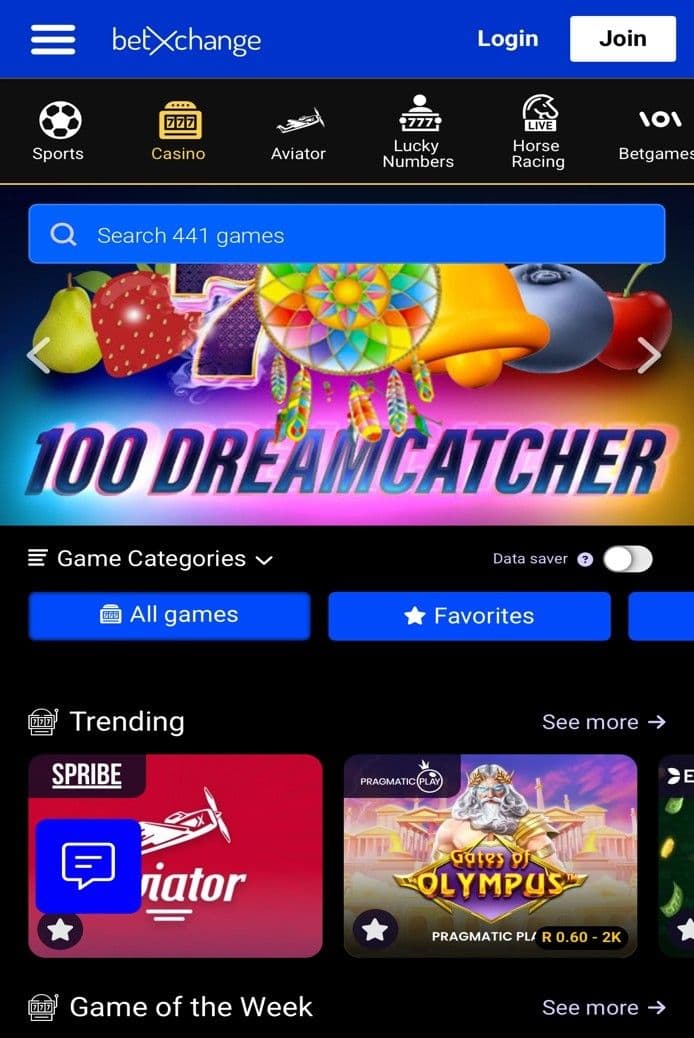Tap the Search 441 games field
The width and height of the screenshot is (694, 1038).
(x=346, y=235)
